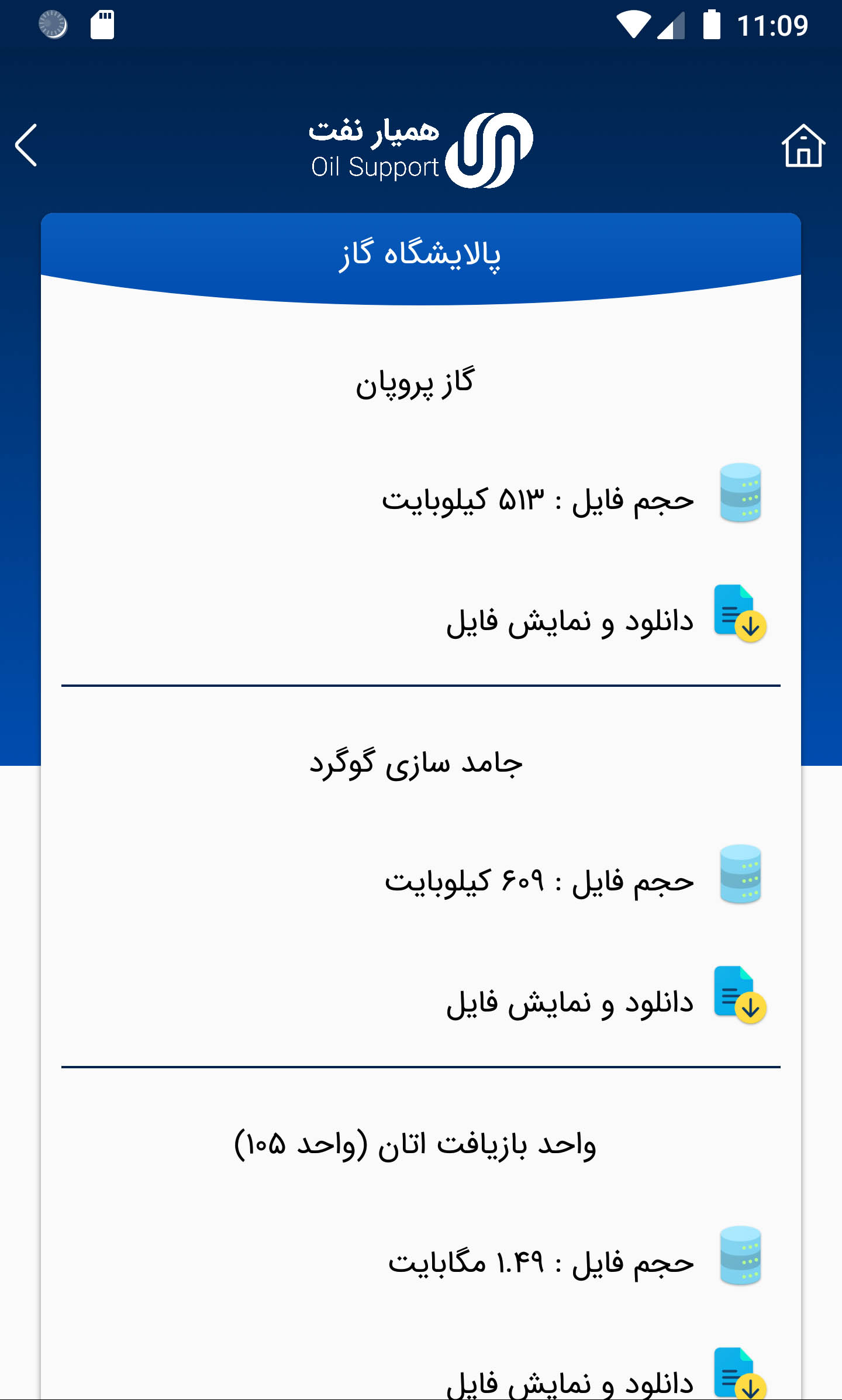Viewport: 842px width, 1400px height.
Task: Download and view the واحد بازیافت اتان file
Action: [570, 1382]
